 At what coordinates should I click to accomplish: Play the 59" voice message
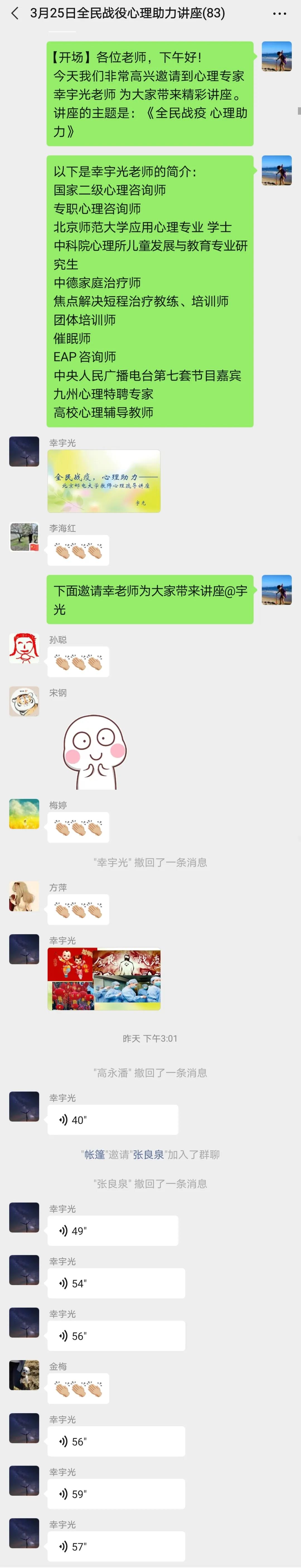116,1494
